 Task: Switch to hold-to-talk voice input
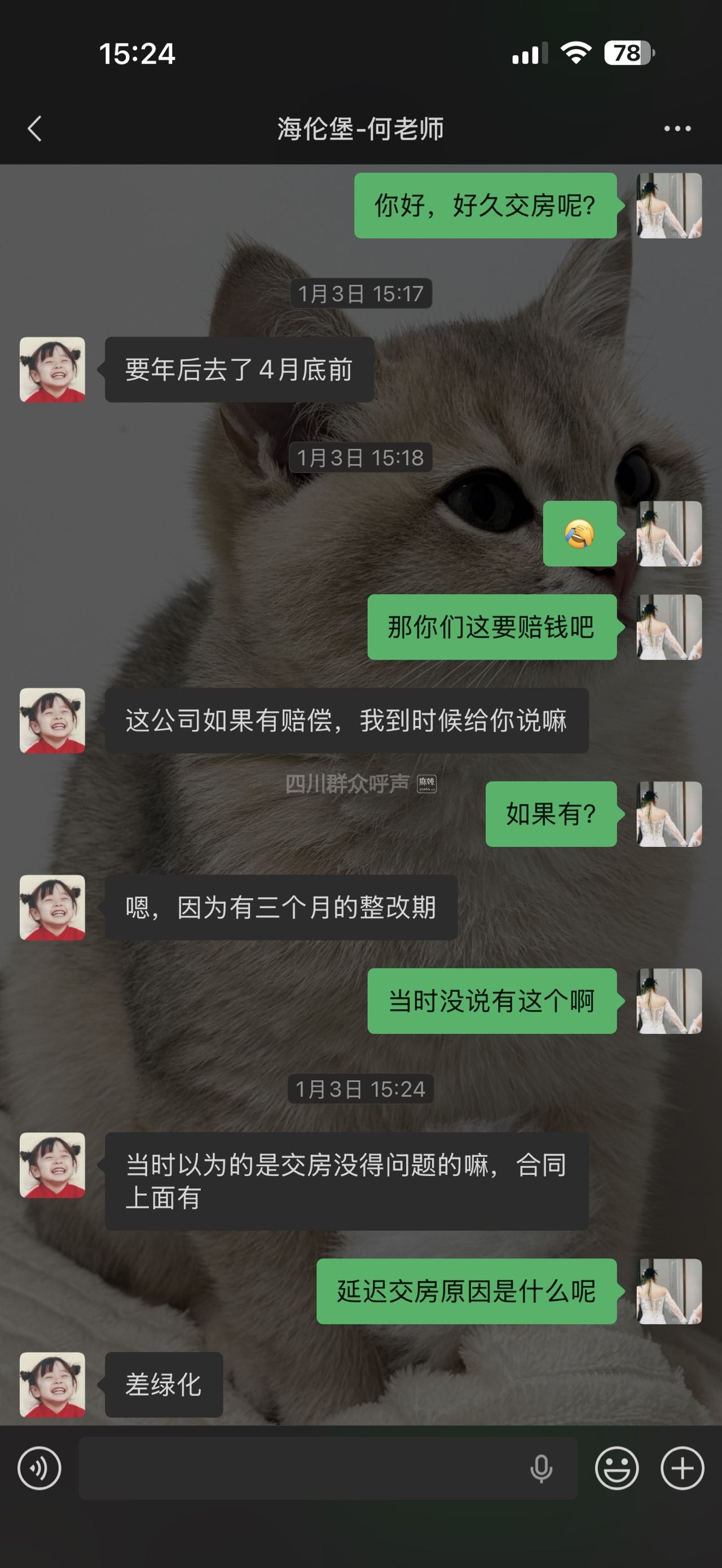coord(39,1468)
